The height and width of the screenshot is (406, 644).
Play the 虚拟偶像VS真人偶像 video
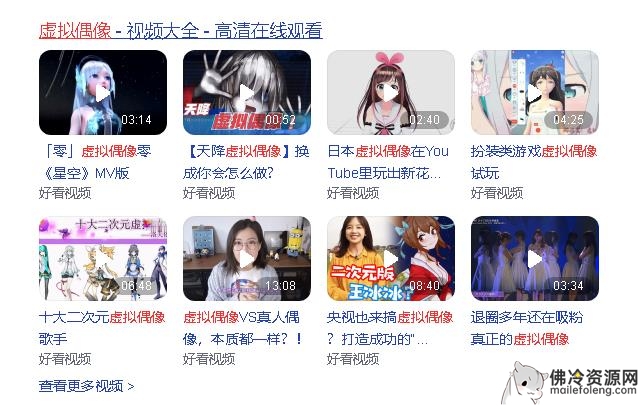[246, 259]
